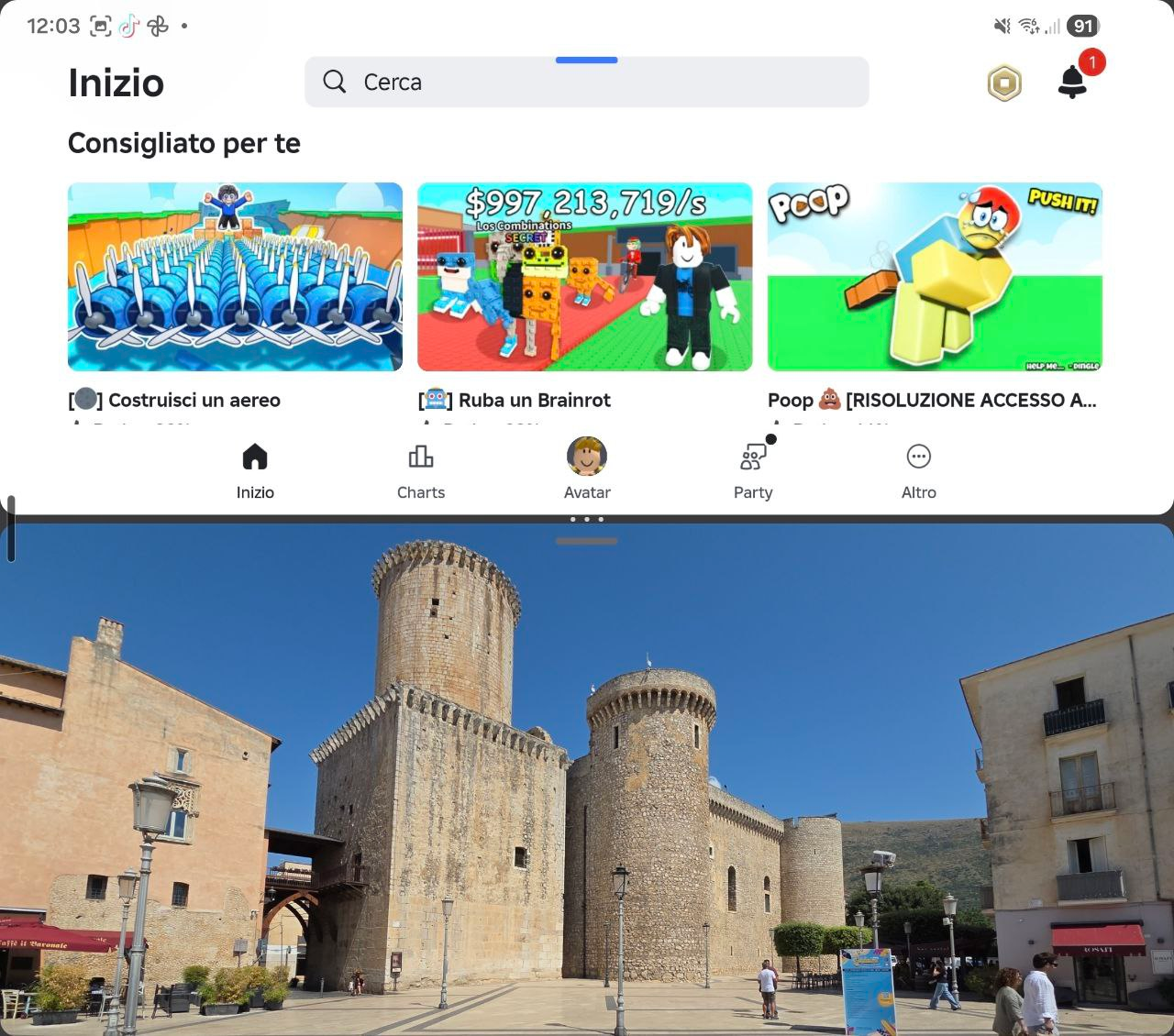The height and width of the screenshot is (1036, 1174).
Task: Tap the split-screen divider handle
Action: click(587, 519)
